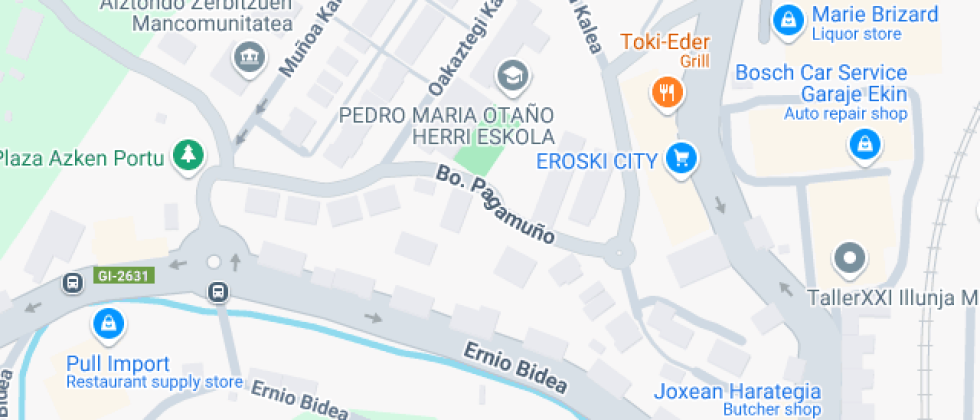Tap the Bosch Car Service Garaje Ekin pin
Screen dimensions: 980x420
pos(865,144)
